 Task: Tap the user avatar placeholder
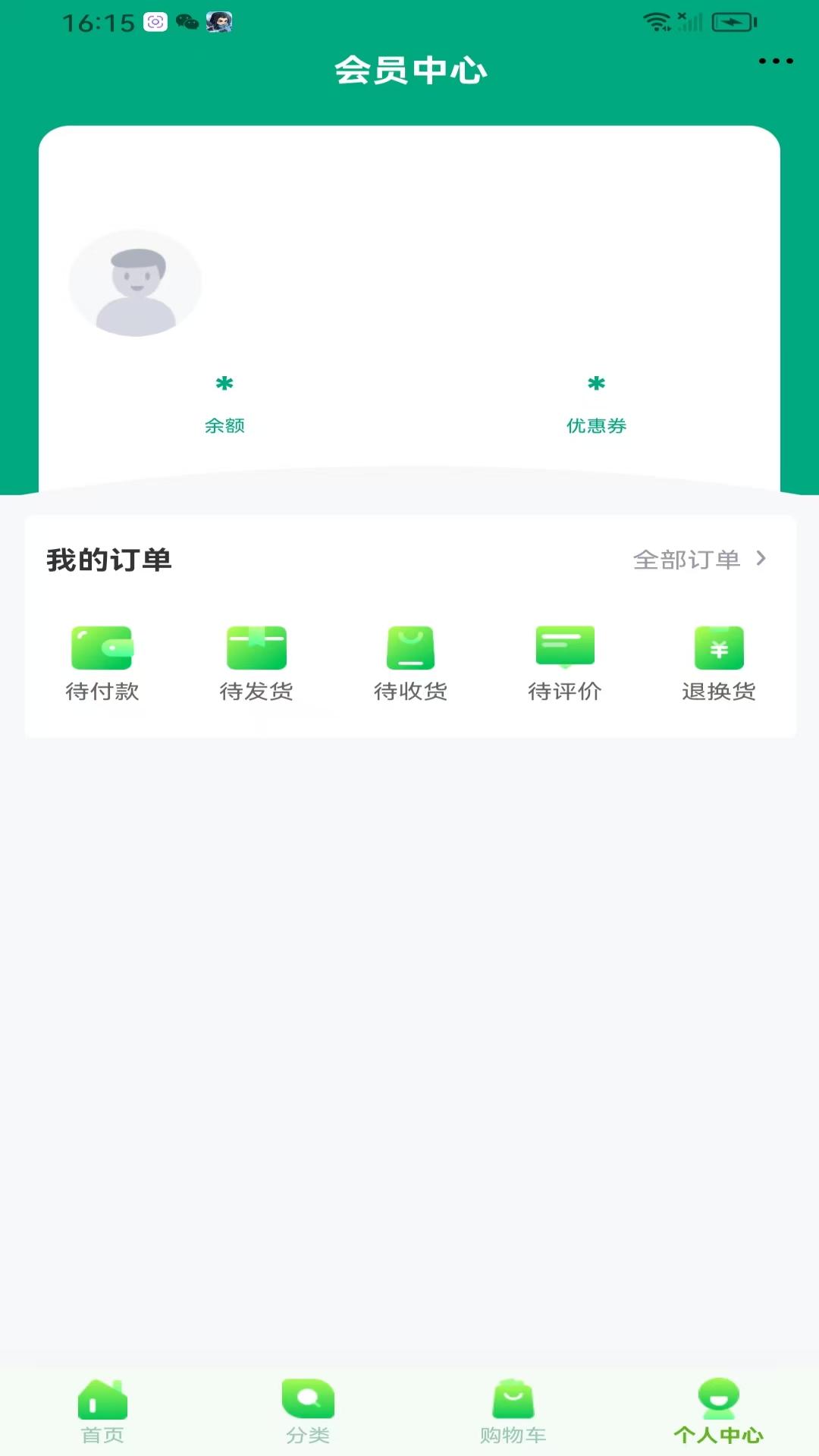(x=134, y=282)
